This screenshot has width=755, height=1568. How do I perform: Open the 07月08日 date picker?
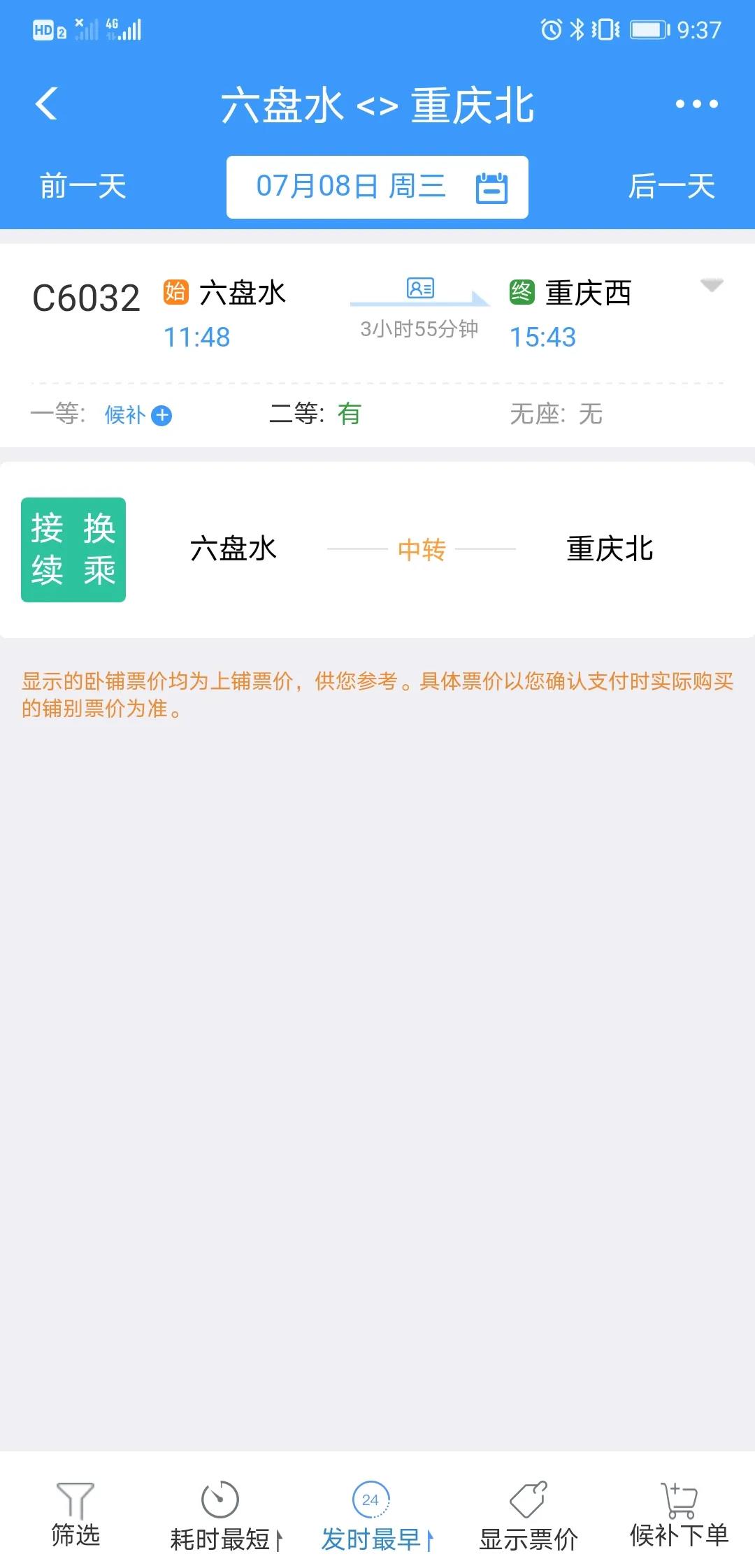[377, 187]
